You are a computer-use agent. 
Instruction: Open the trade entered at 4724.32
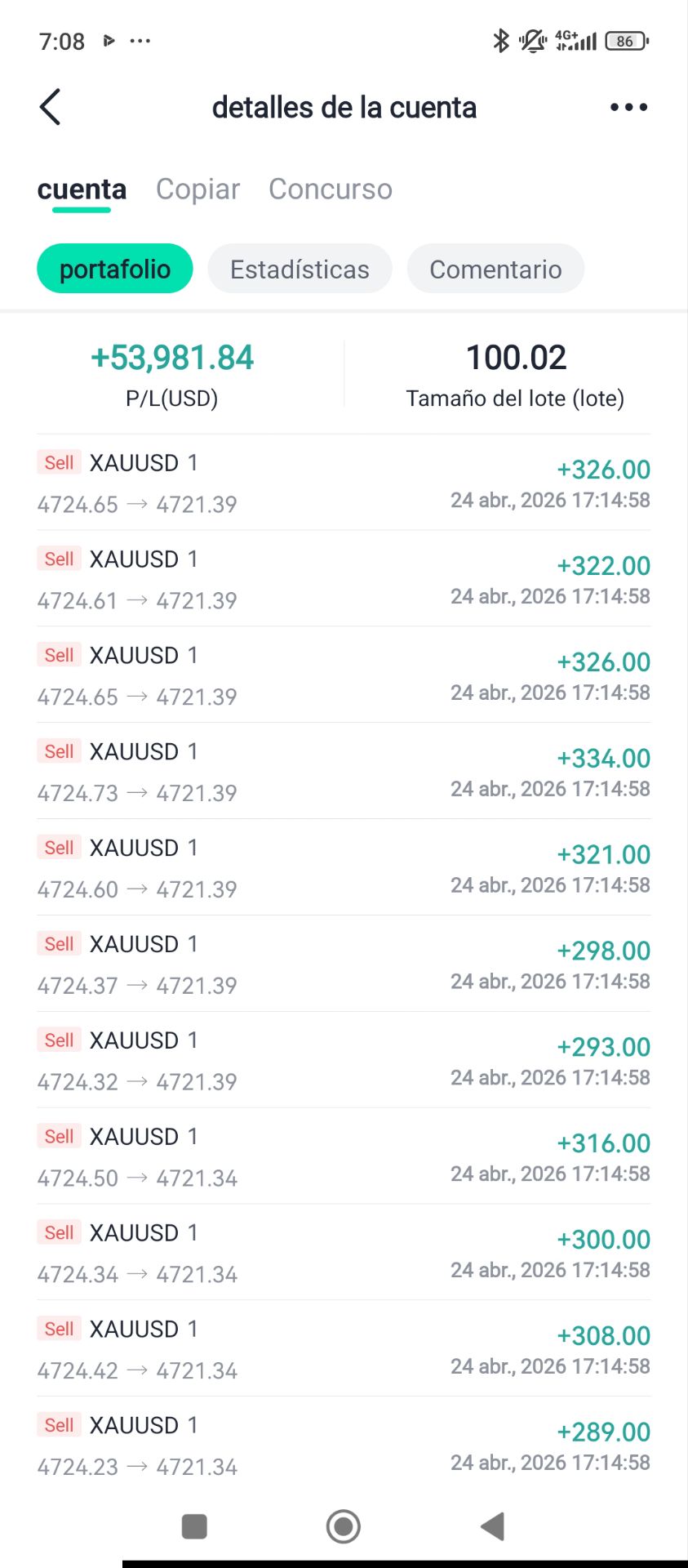(344, 1061)
